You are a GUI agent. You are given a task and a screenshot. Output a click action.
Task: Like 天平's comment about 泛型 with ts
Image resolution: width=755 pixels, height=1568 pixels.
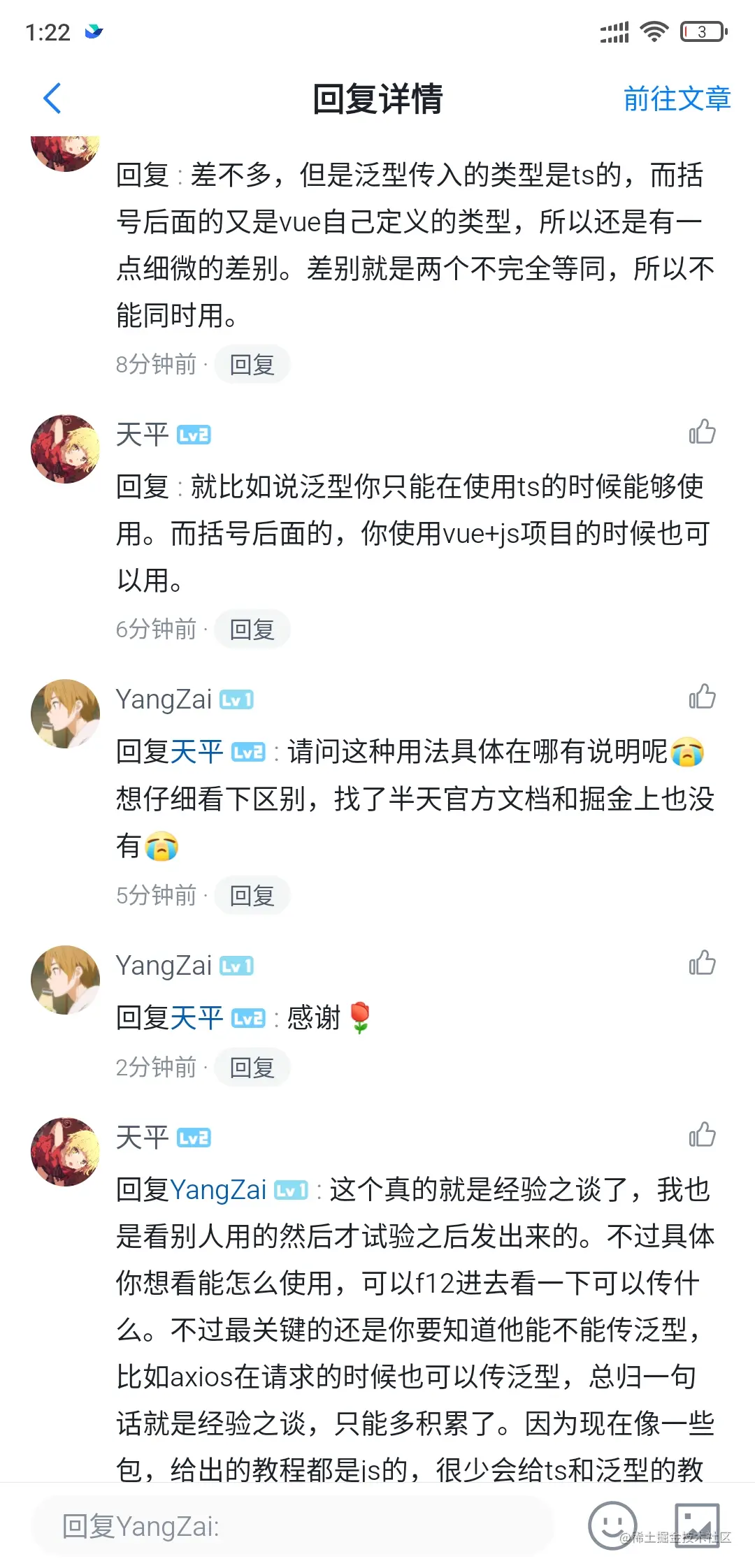(x=702, y=433)
